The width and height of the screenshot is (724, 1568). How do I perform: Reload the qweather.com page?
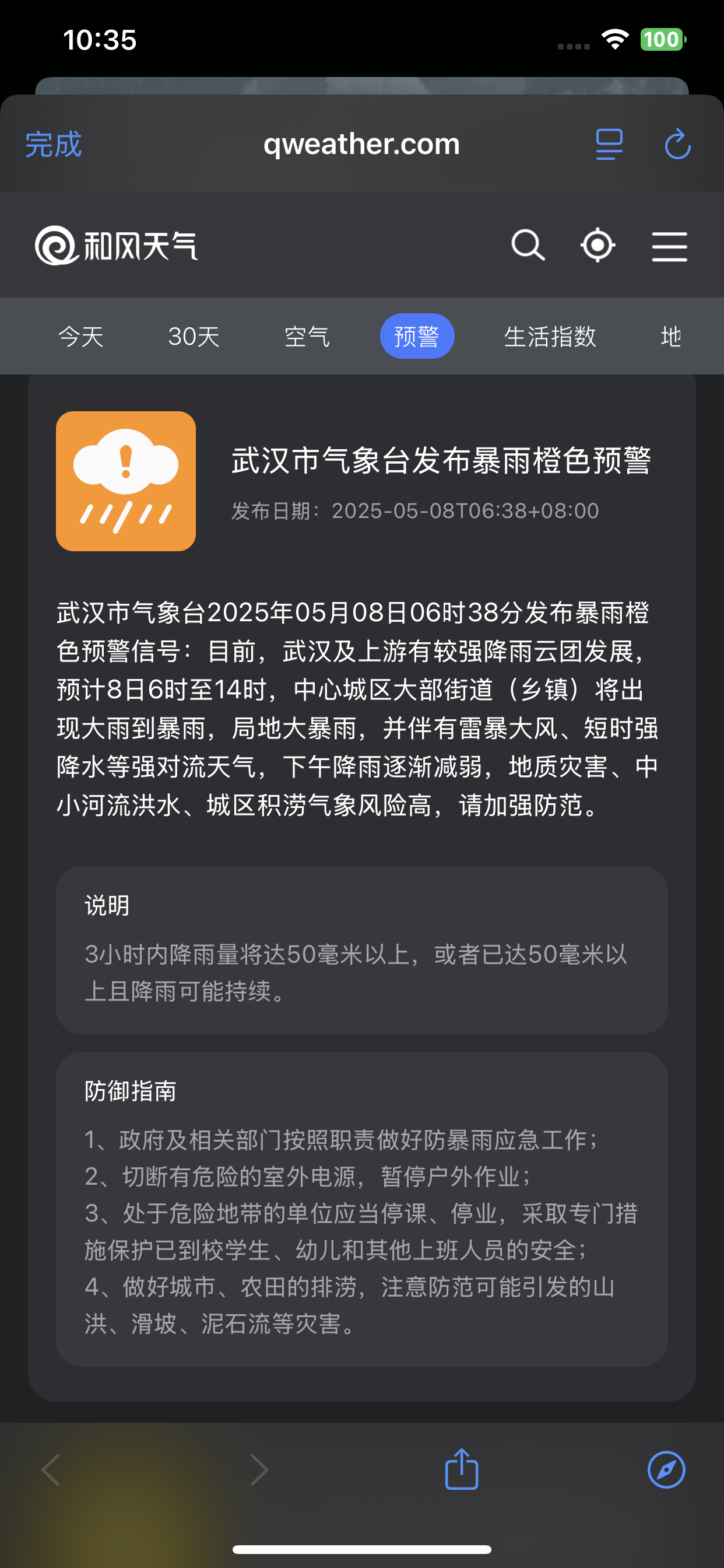coord(677,144)
